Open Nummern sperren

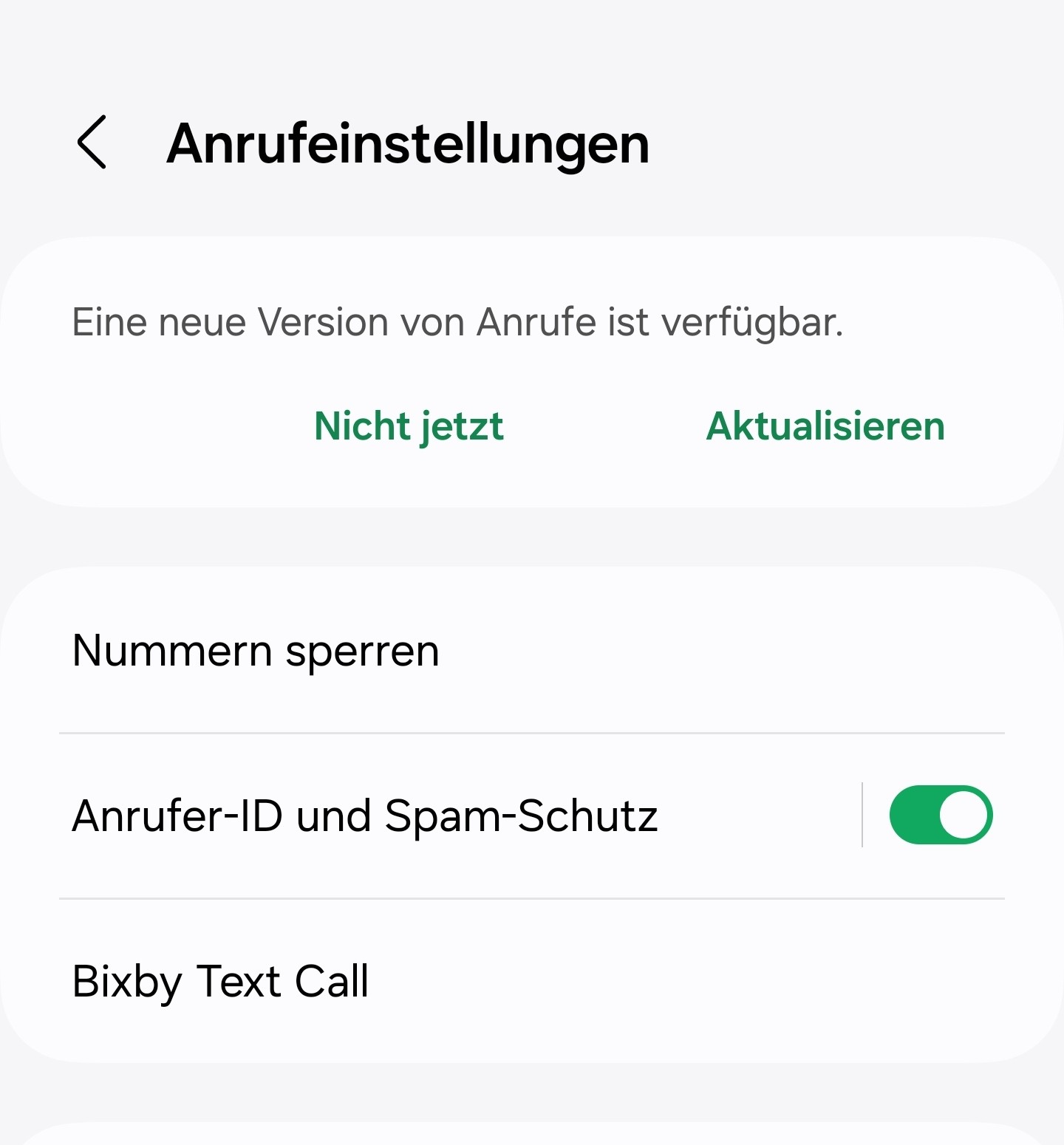click(x=256, y=651)
